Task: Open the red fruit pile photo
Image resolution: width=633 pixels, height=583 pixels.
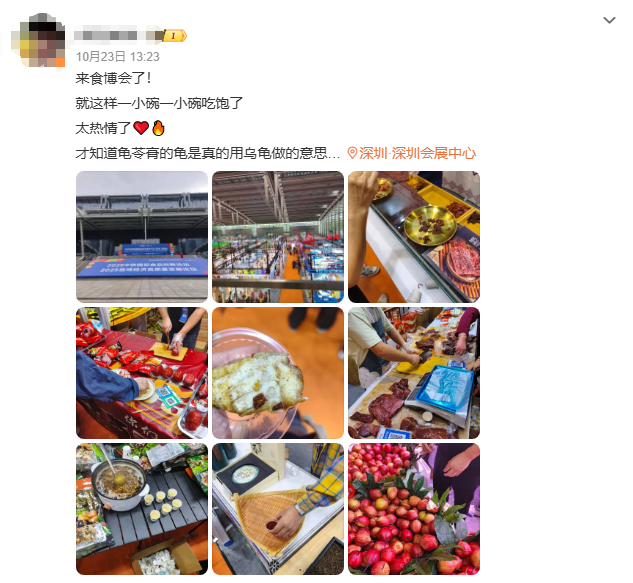Action: click(x=414, y=509)
